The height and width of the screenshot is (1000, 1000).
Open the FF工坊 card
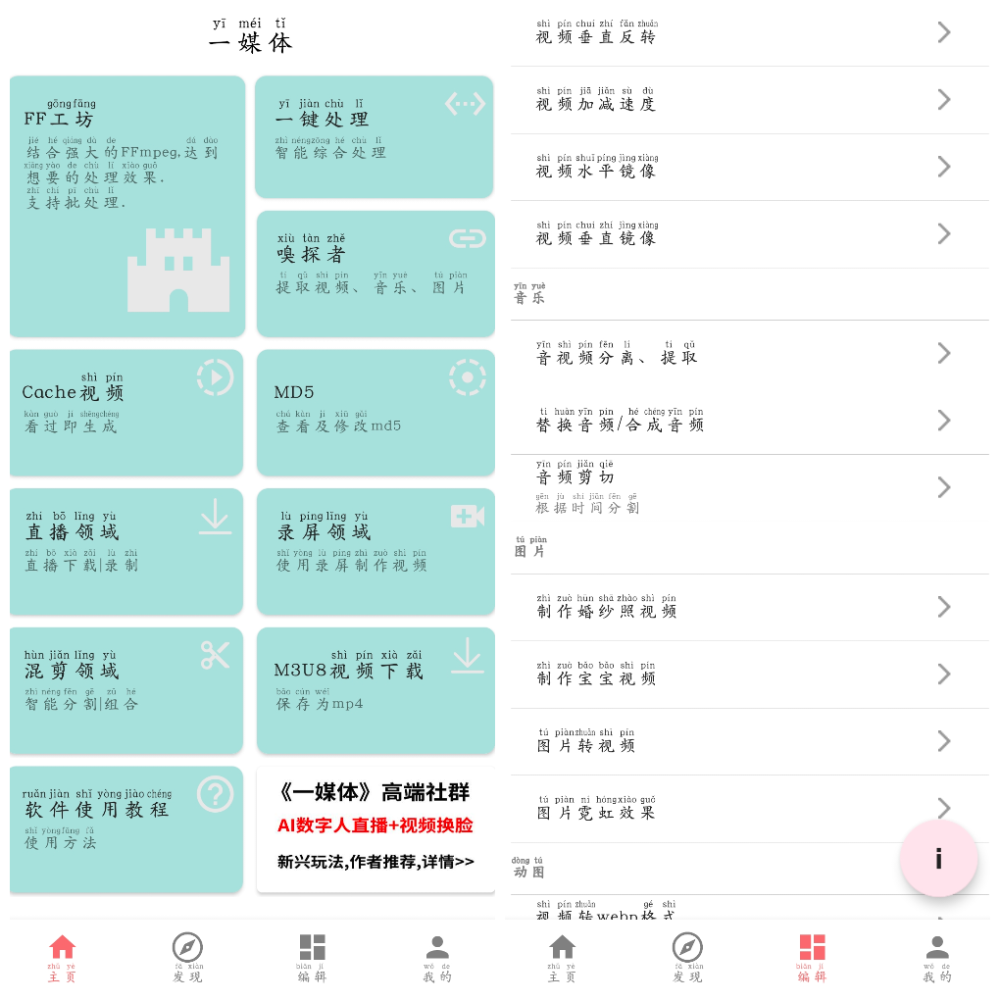coord(127,206)
